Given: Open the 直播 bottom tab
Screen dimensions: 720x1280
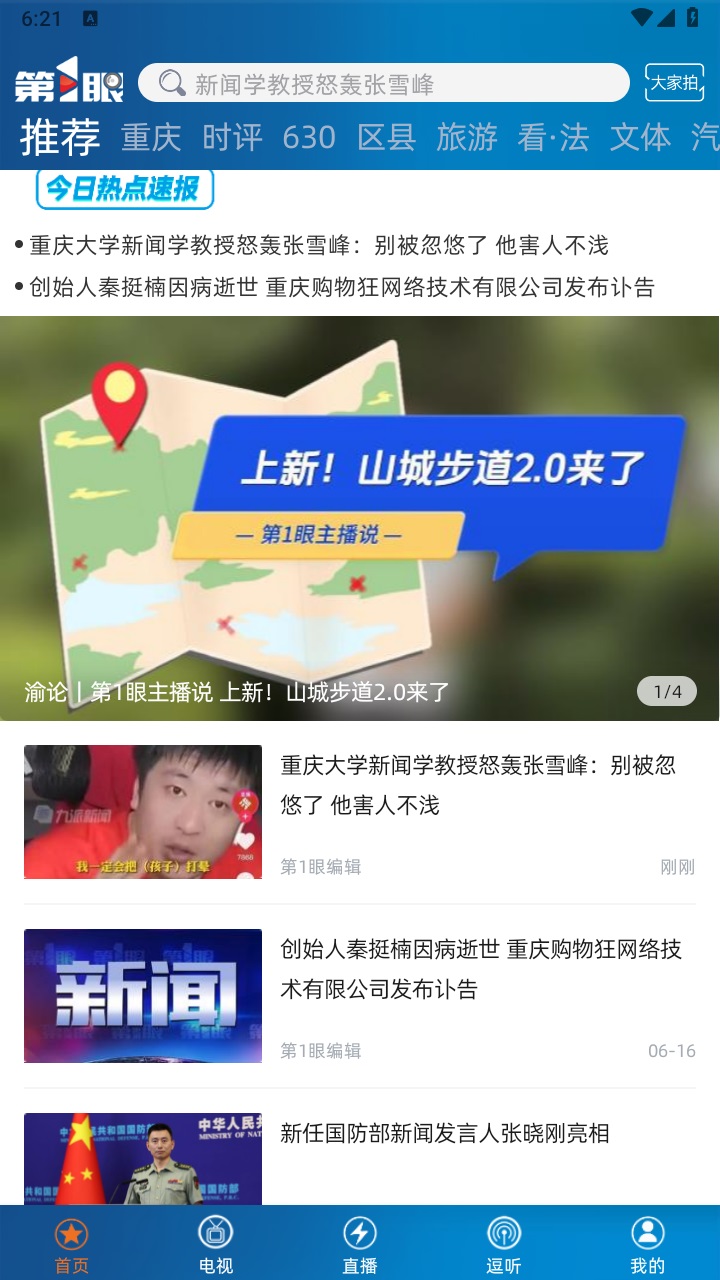Looking at the screenshot, I should [360, 1244].
